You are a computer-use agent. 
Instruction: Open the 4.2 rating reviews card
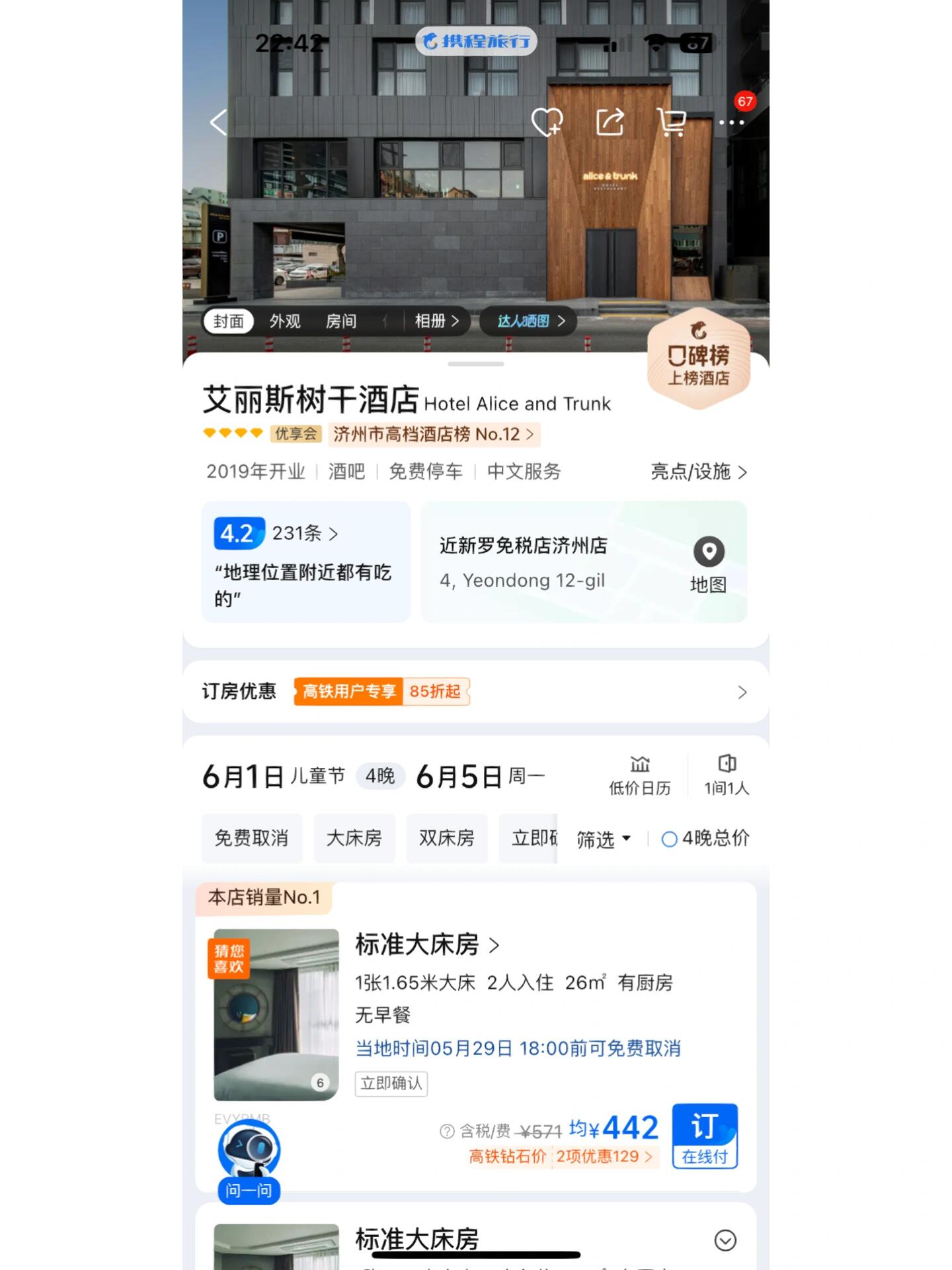[x=306, y=561]
